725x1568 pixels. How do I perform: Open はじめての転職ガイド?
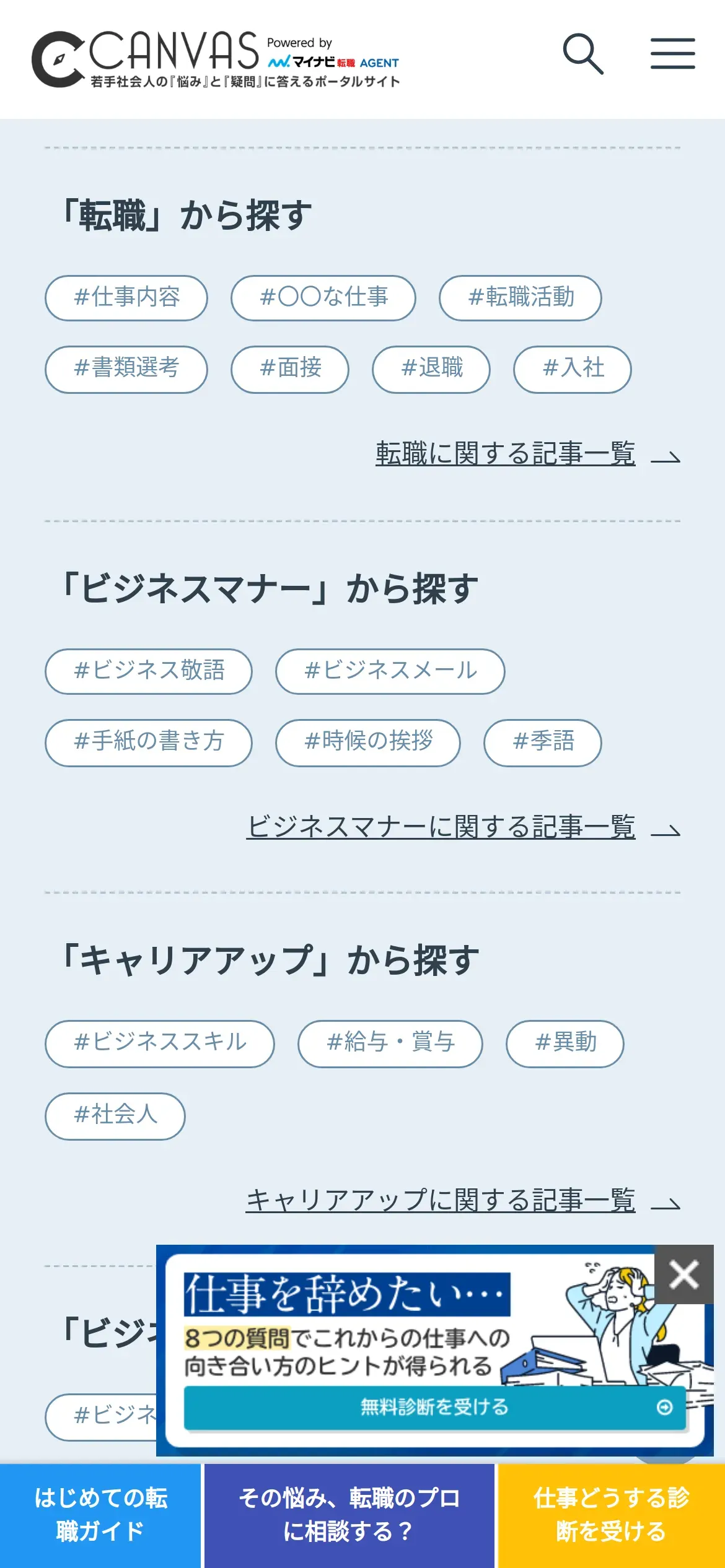click(x=100, y=1515)
